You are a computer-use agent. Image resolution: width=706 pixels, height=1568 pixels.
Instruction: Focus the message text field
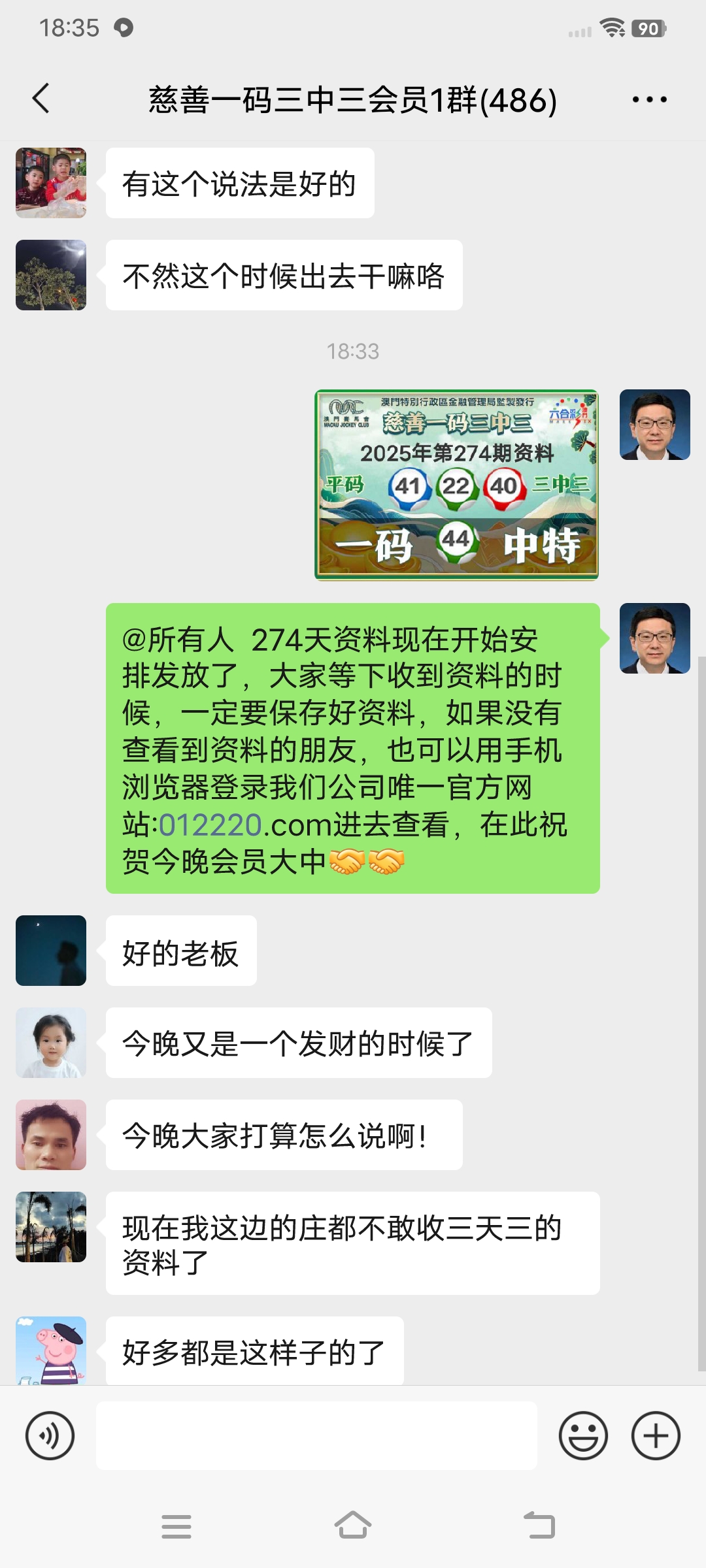coord(316,1435)
